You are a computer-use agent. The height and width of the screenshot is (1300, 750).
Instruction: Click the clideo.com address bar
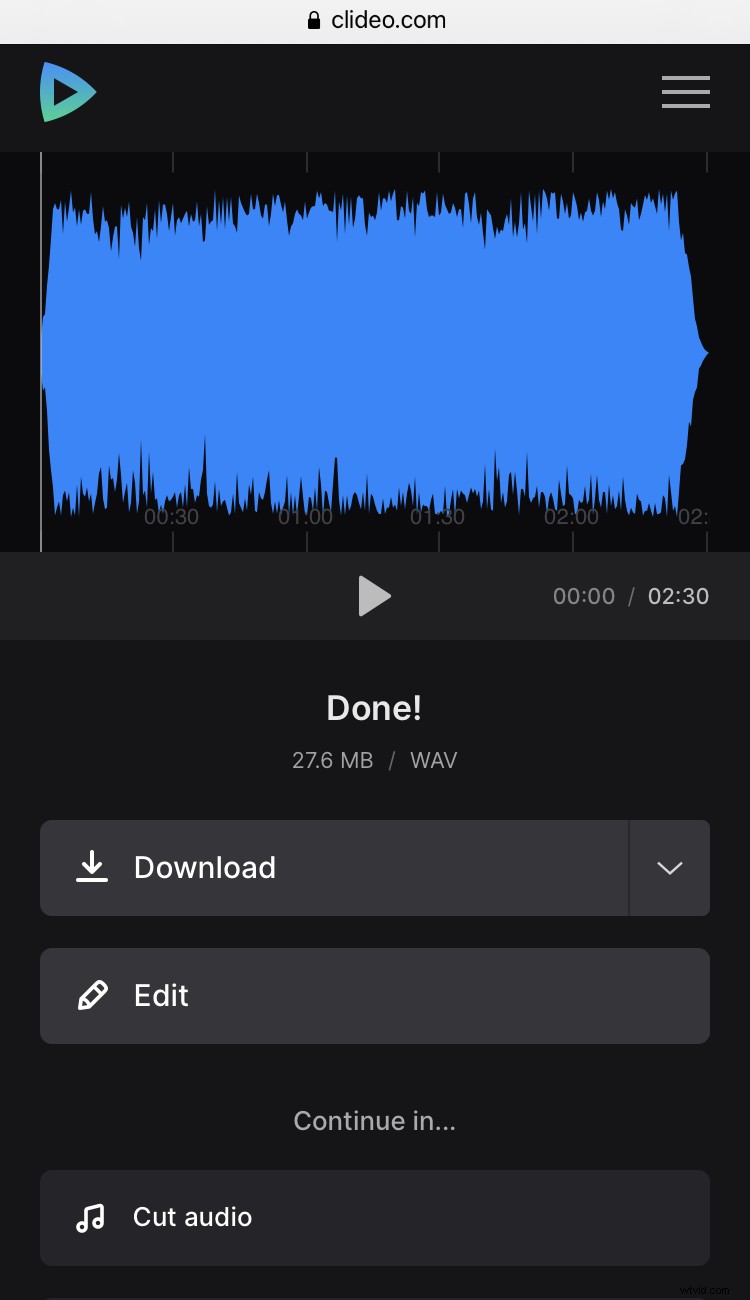pos(390,20)
